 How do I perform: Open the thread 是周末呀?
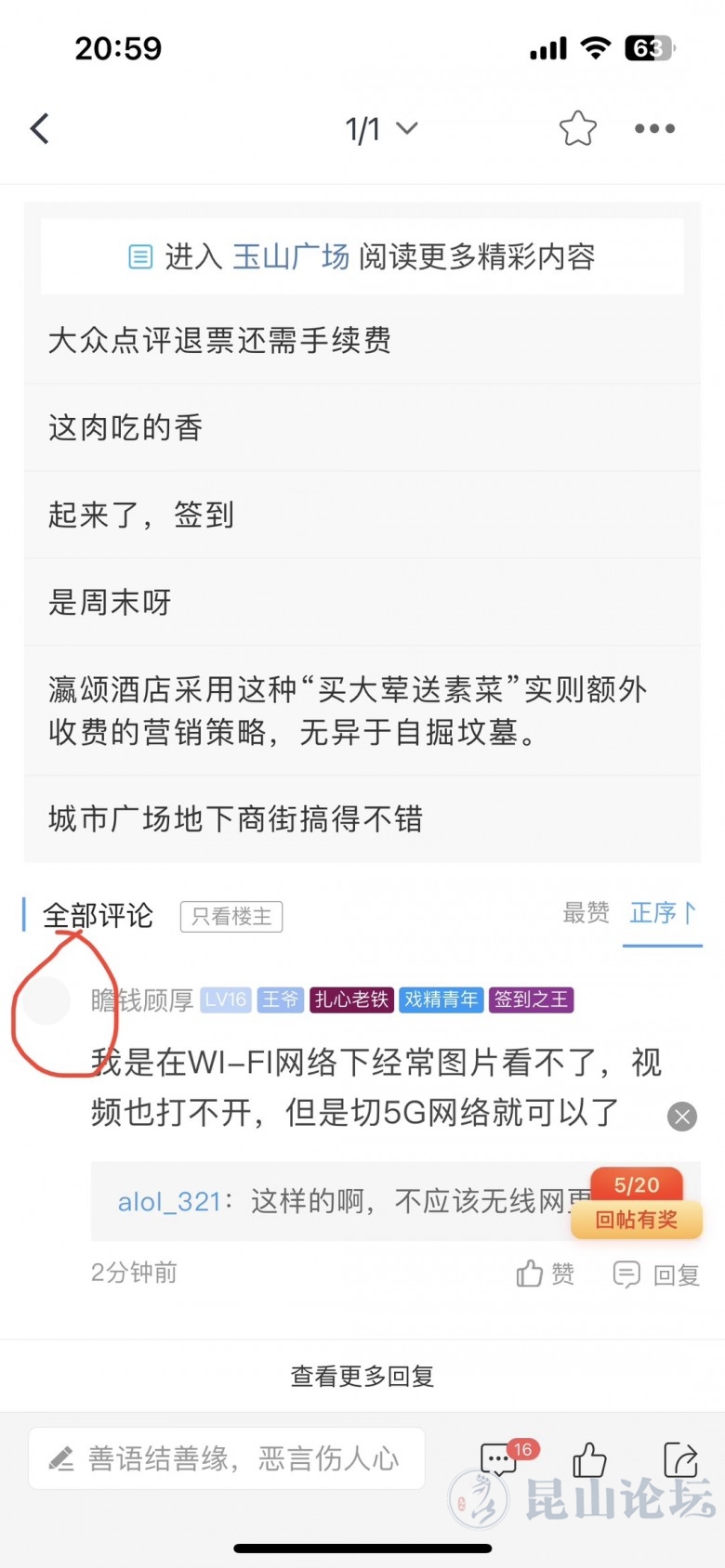coord(110,602)
